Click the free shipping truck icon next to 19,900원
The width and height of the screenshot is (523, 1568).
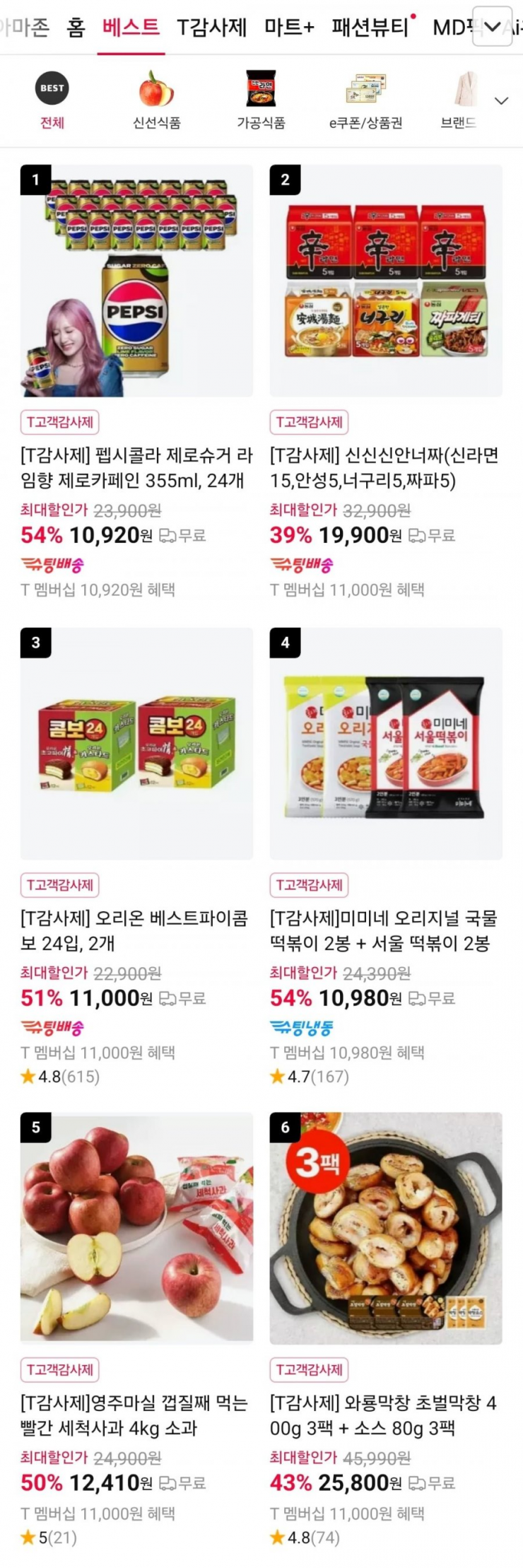pos(418,536)
